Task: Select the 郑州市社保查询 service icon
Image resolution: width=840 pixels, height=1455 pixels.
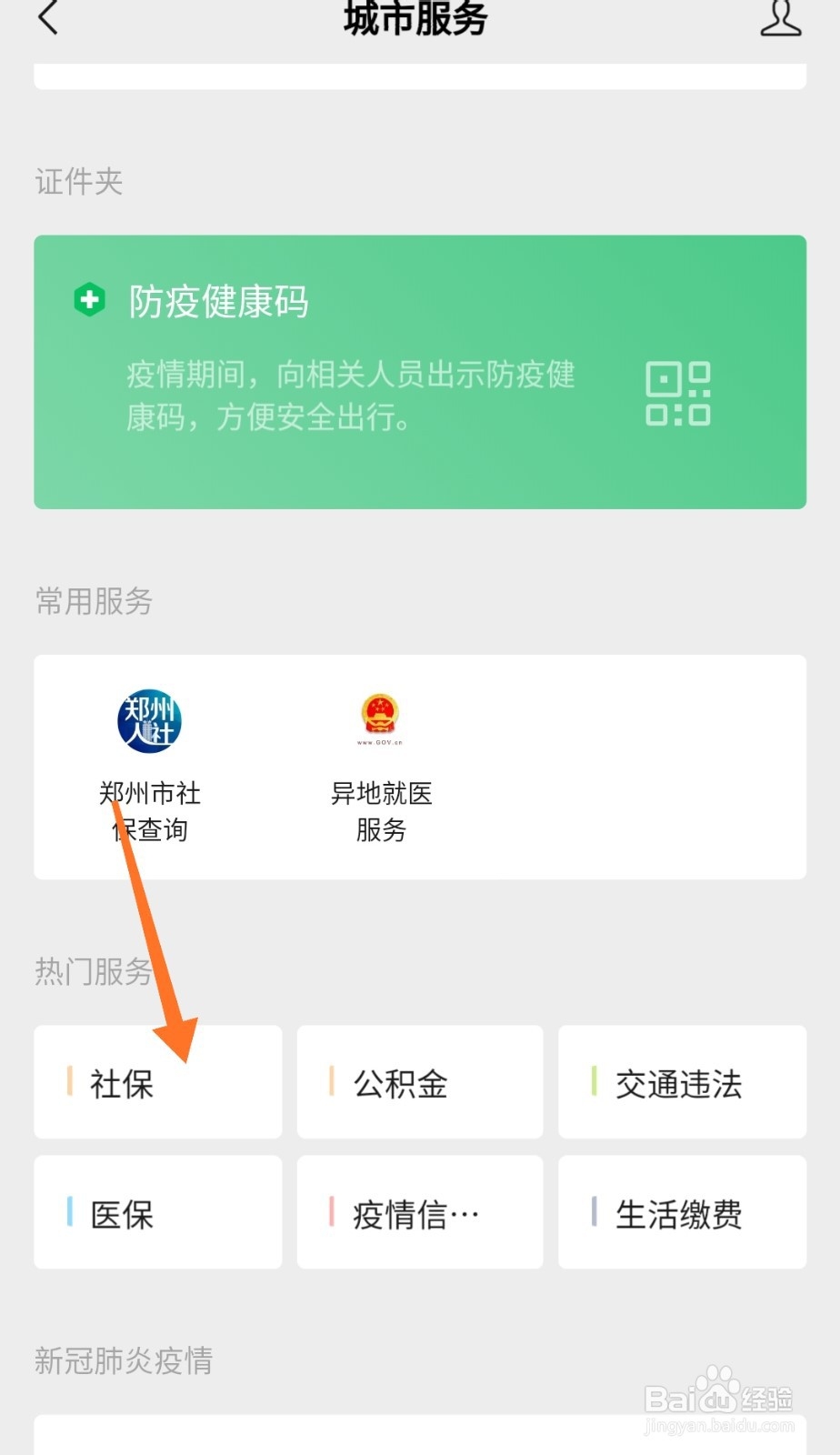Action: (148, 719)
